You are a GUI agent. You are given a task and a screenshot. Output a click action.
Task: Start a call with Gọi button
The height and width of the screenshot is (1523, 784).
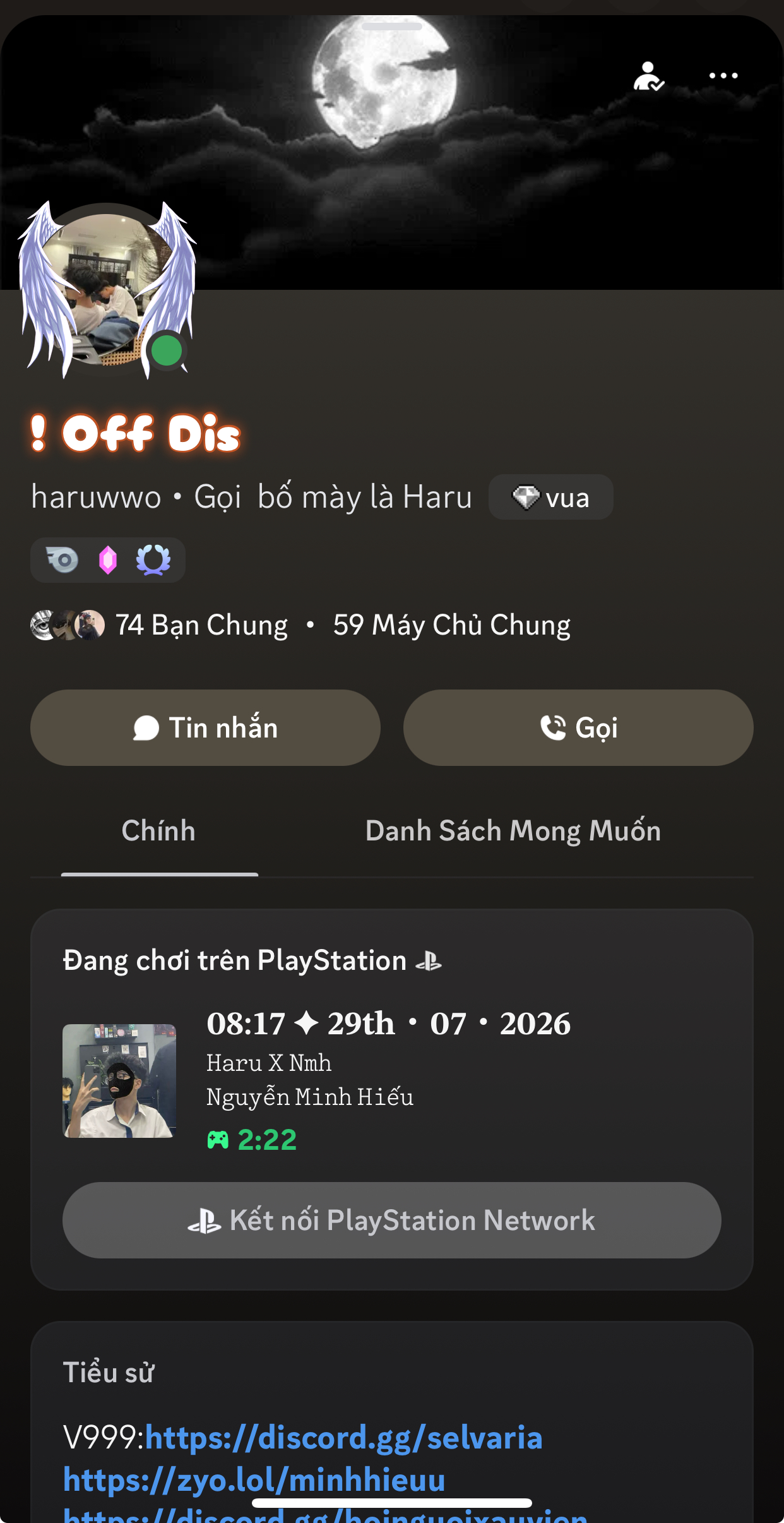point(578,727)
